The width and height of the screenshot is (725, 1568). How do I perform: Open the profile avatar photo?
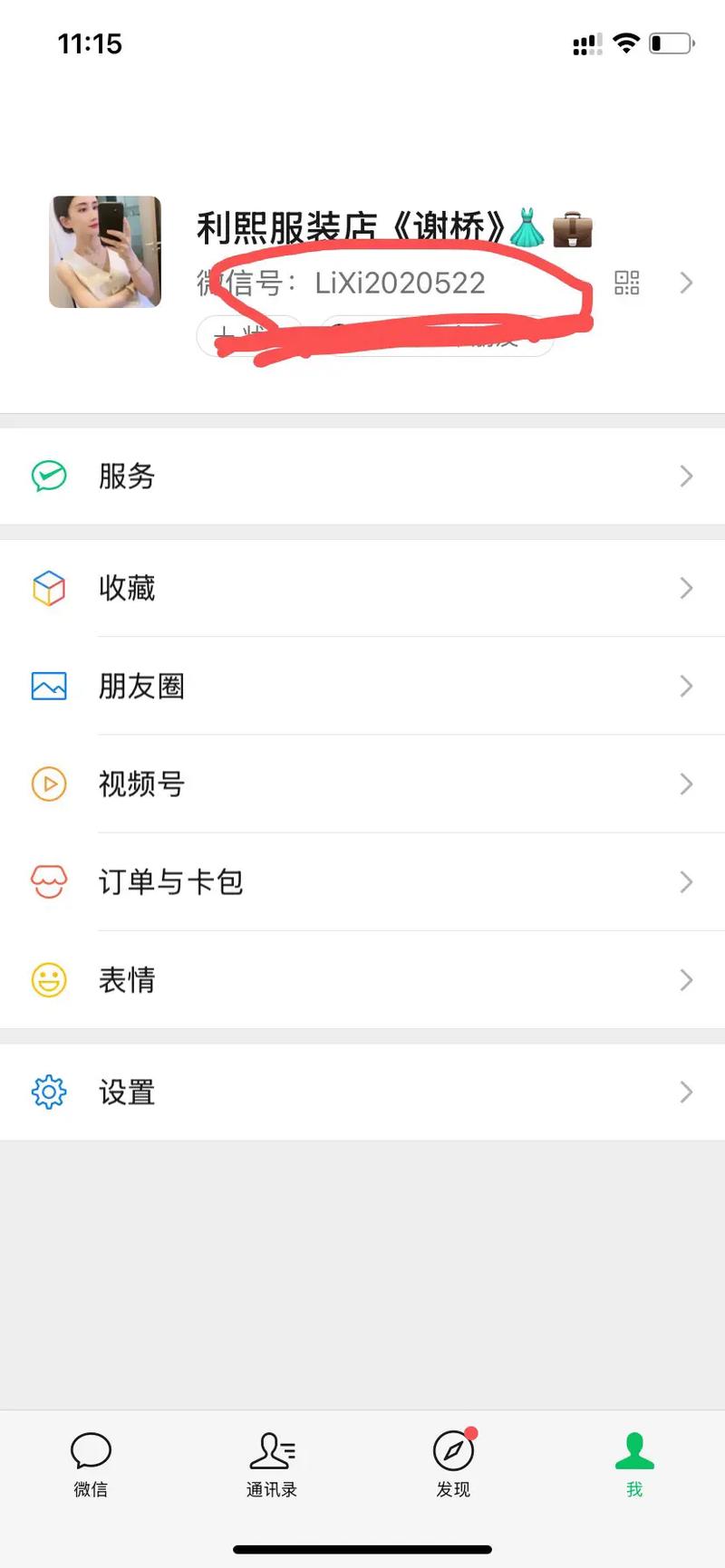[x=105, y=252]
